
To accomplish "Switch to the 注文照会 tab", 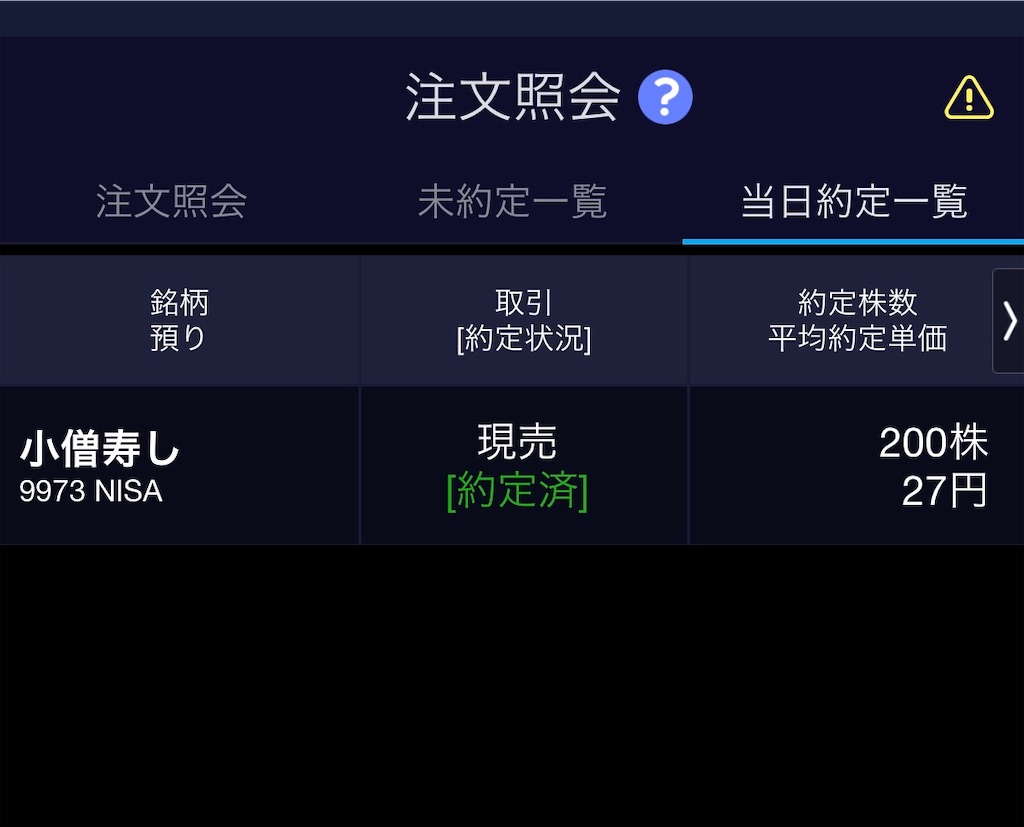I will pos(171,201).
